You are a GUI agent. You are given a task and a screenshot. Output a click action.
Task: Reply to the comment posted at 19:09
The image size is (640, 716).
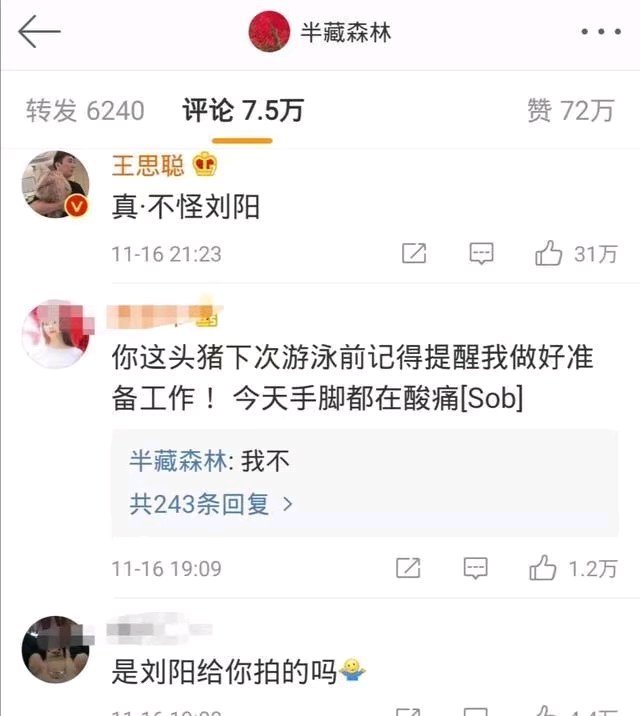point(477,569)
